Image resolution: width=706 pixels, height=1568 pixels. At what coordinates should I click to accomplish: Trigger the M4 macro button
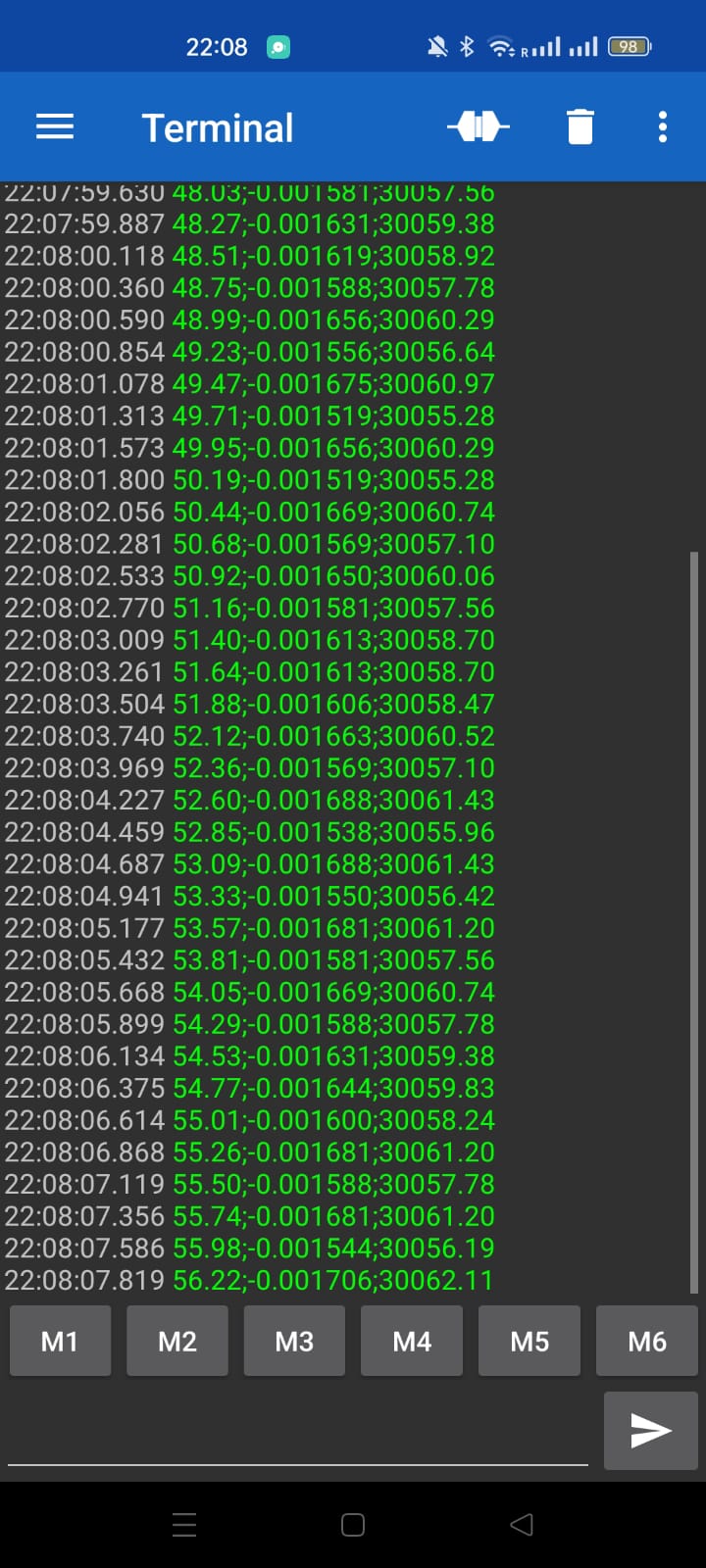tap(412, 1341)
